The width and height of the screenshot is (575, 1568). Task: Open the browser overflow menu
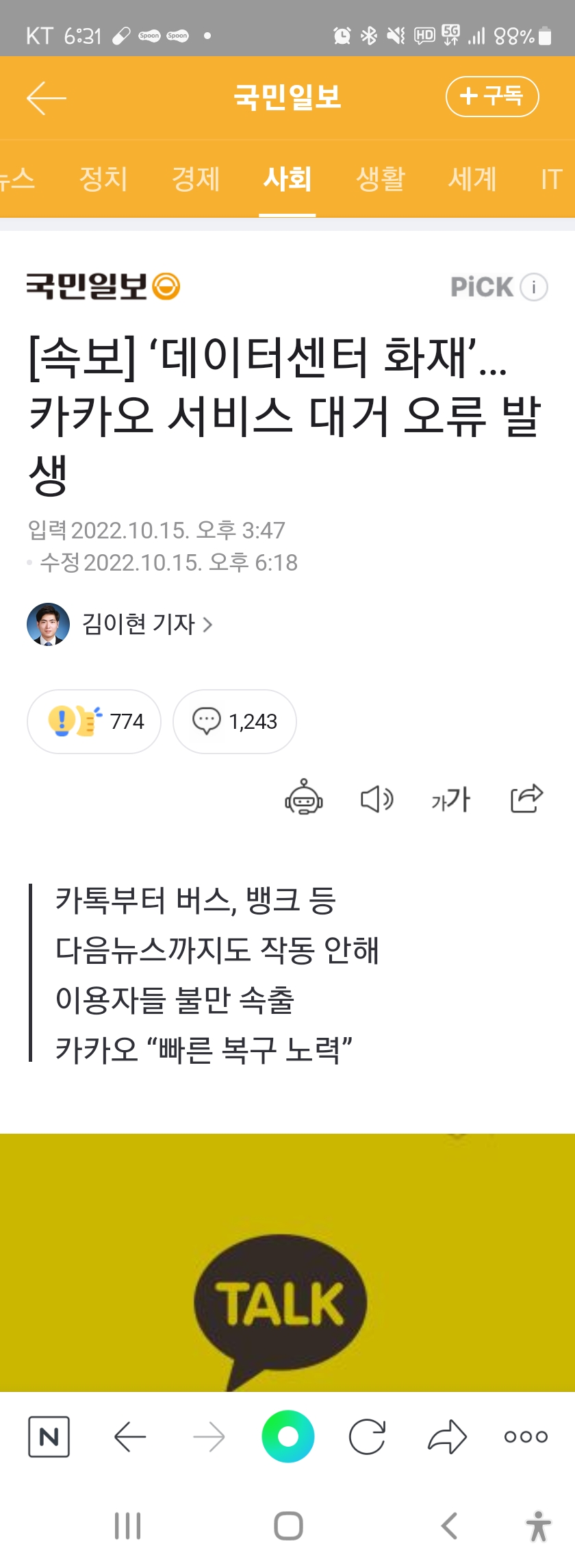tap(526, 1436)
